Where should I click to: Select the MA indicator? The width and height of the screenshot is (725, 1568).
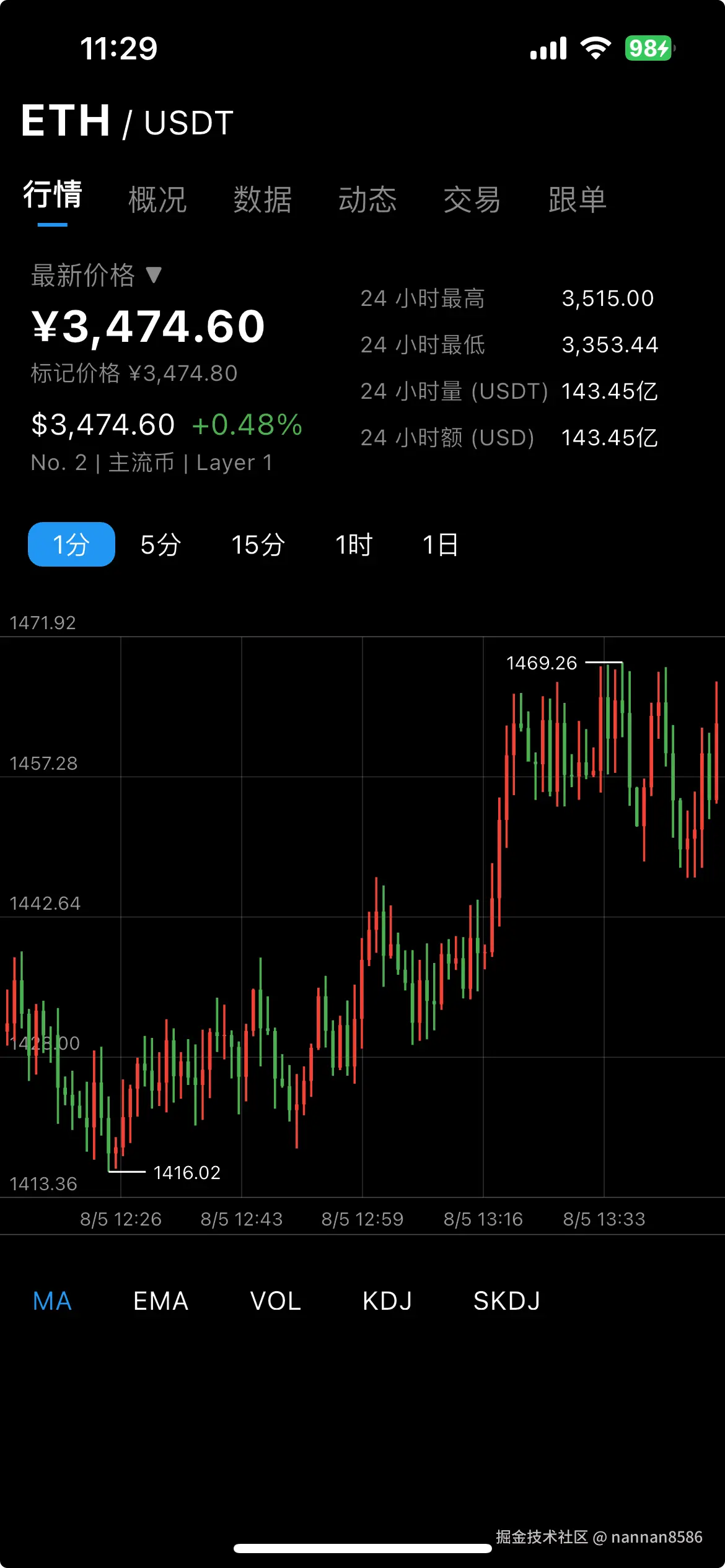tap(53, 1301)
